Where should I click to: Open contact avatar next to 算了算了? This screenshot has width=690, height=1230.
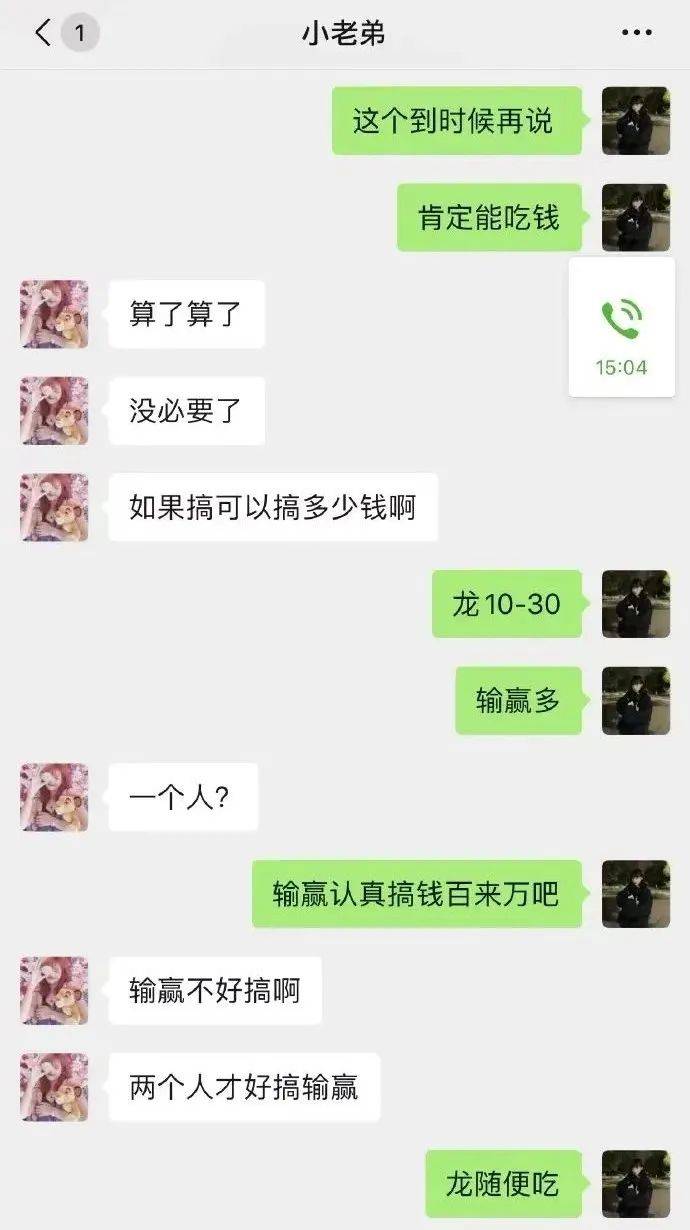click(x=54, y=314)
